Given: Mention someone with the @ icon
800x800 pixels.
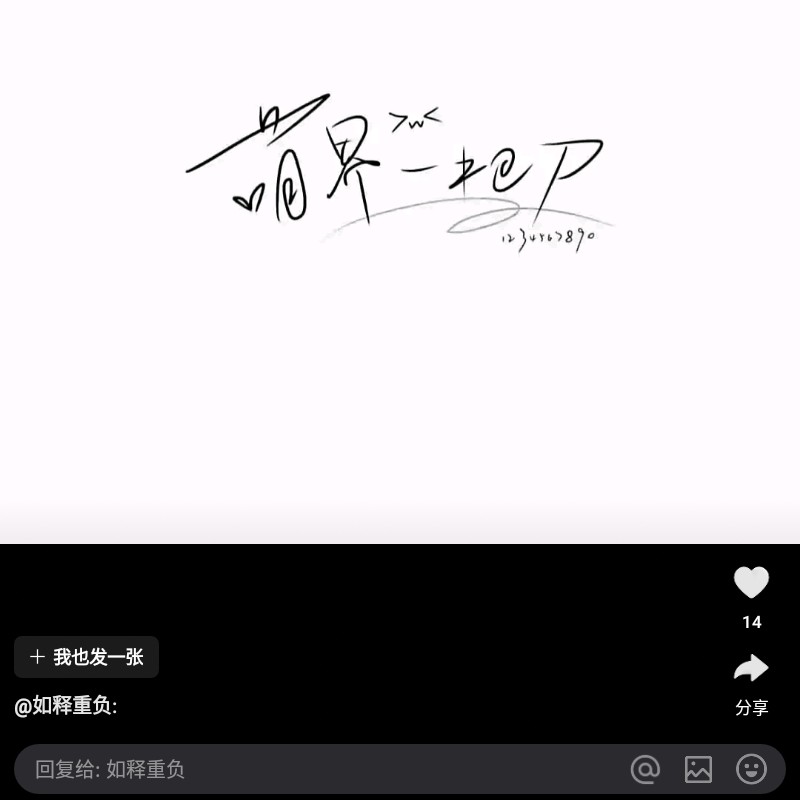Looking at the screenshot, I should (x=646, y=769).
